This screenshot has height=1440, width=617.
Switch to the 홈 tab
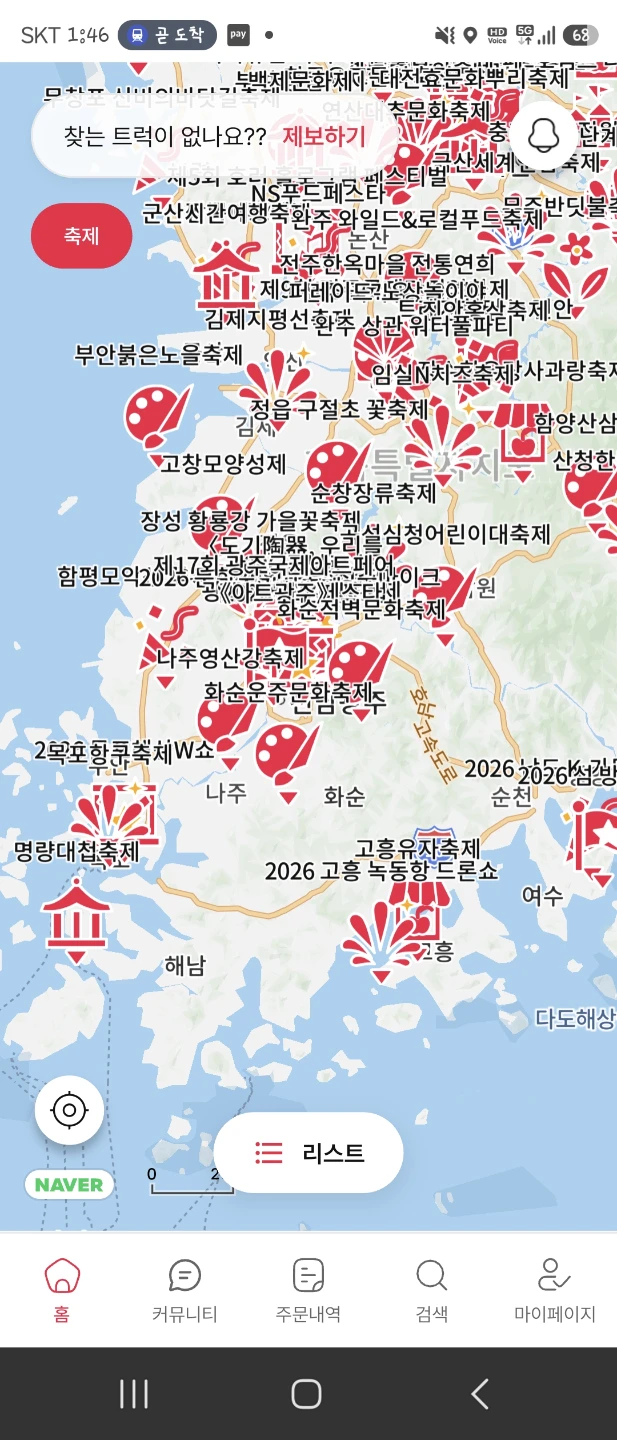(62, 1290)
